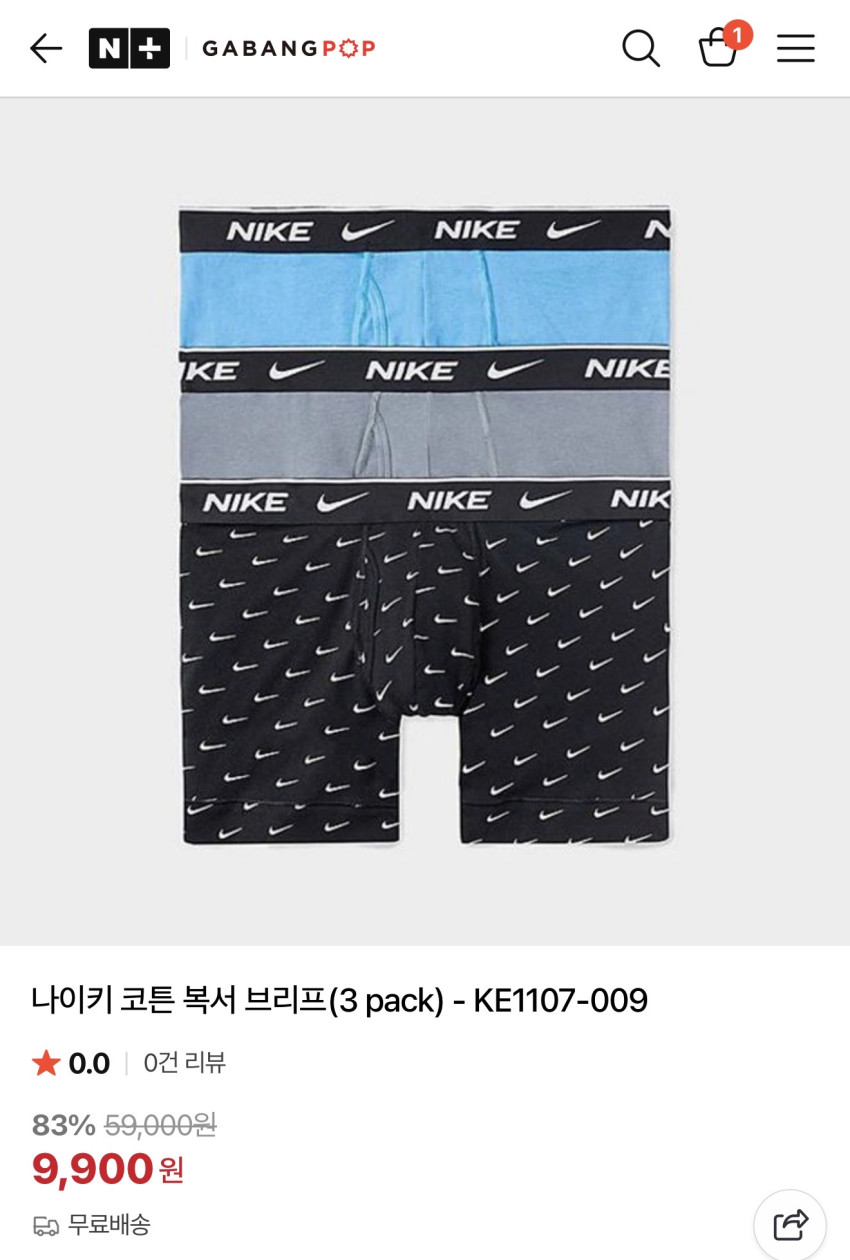
Task: Open the search magnifier
Action: (641, 48)
